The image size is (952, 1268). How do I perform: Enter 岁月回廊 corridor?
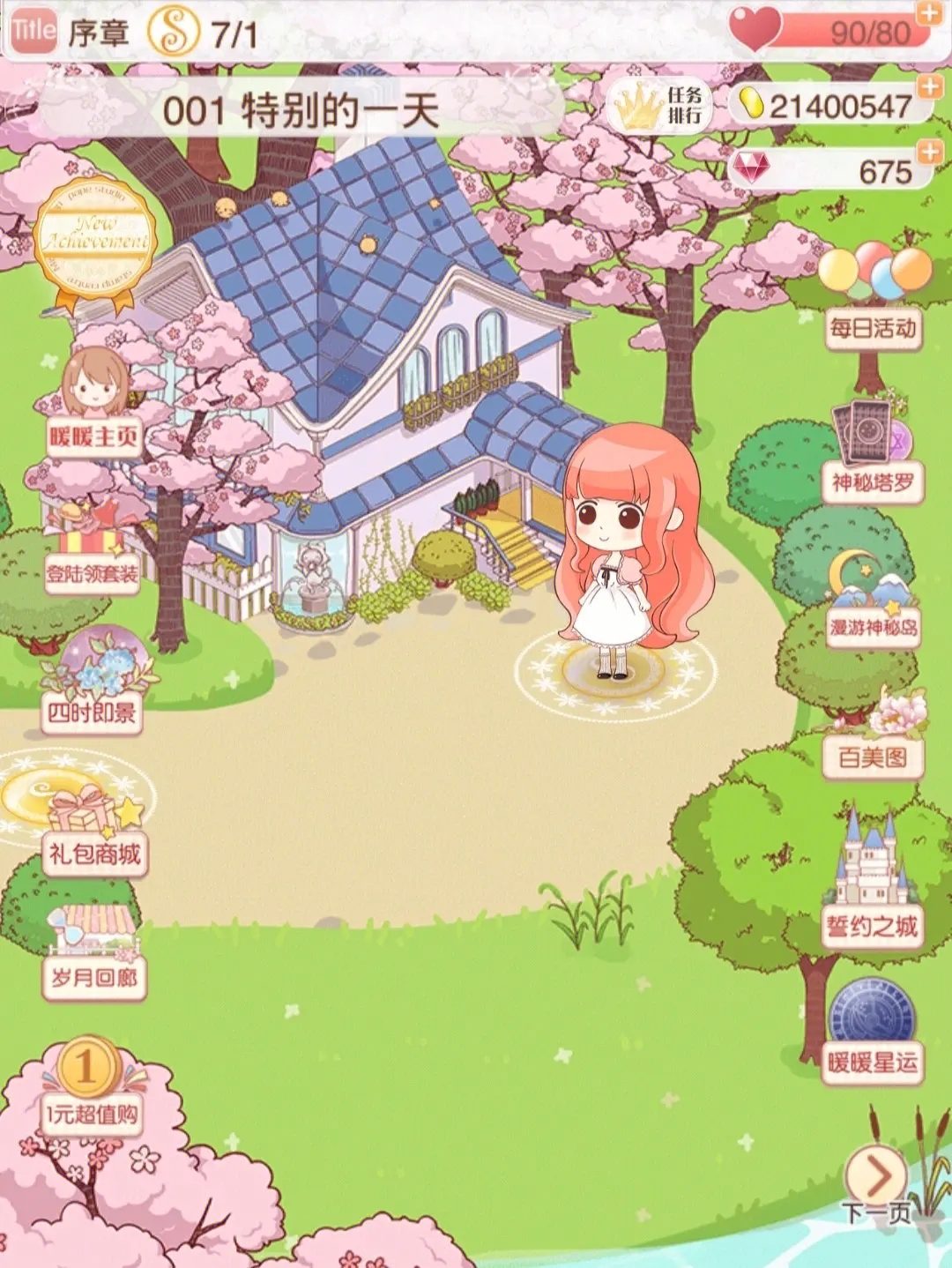click(x=93, y=952)
